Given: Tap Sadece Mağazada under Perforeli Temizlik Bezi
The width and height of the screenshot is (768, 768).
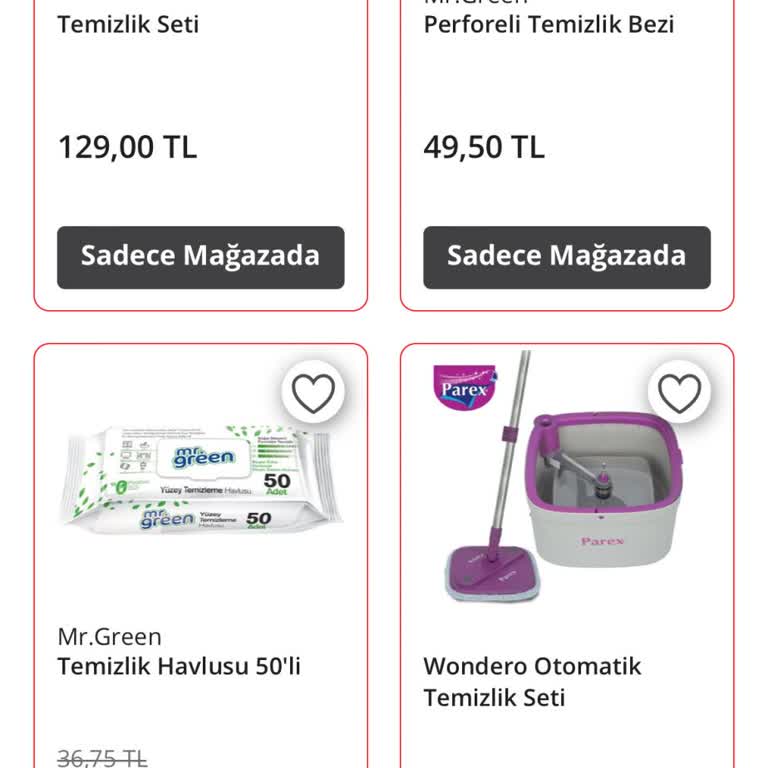Looking at the screenshot, I should tap(566, 257).
